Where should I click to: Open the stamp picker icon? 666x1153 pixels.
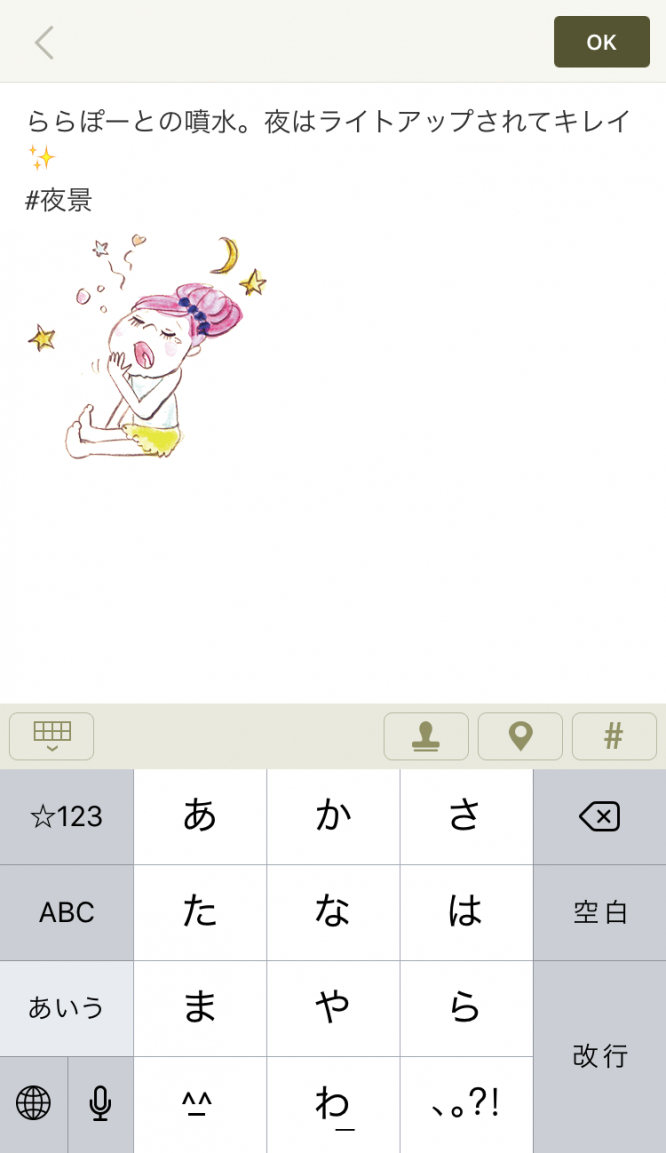click(426, 737)
